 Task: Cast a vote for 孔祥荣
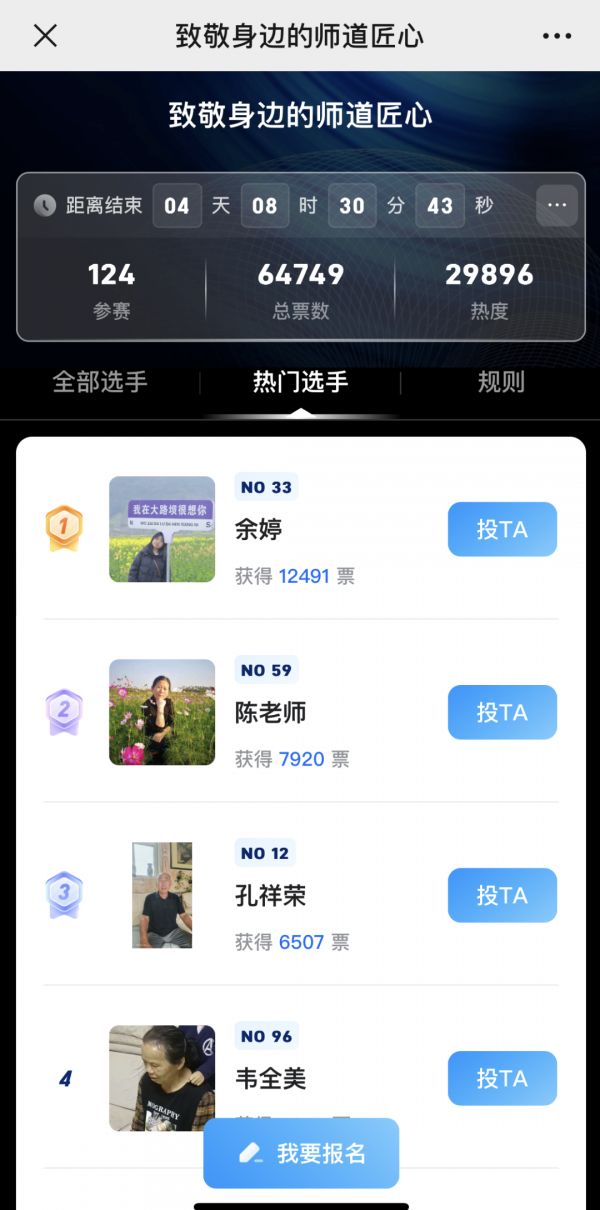[x=502, y=895]
